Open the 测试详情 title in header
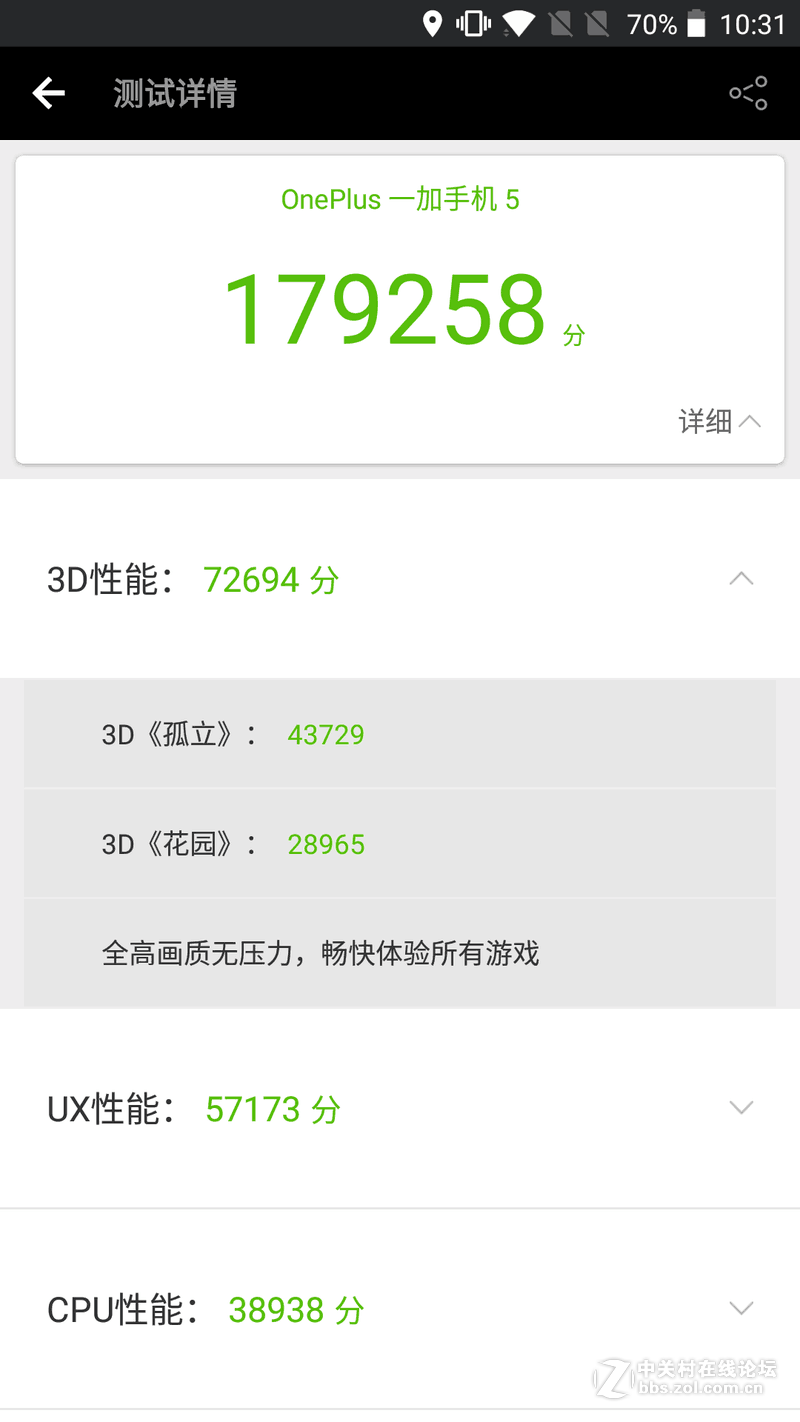 pos(175,92)
